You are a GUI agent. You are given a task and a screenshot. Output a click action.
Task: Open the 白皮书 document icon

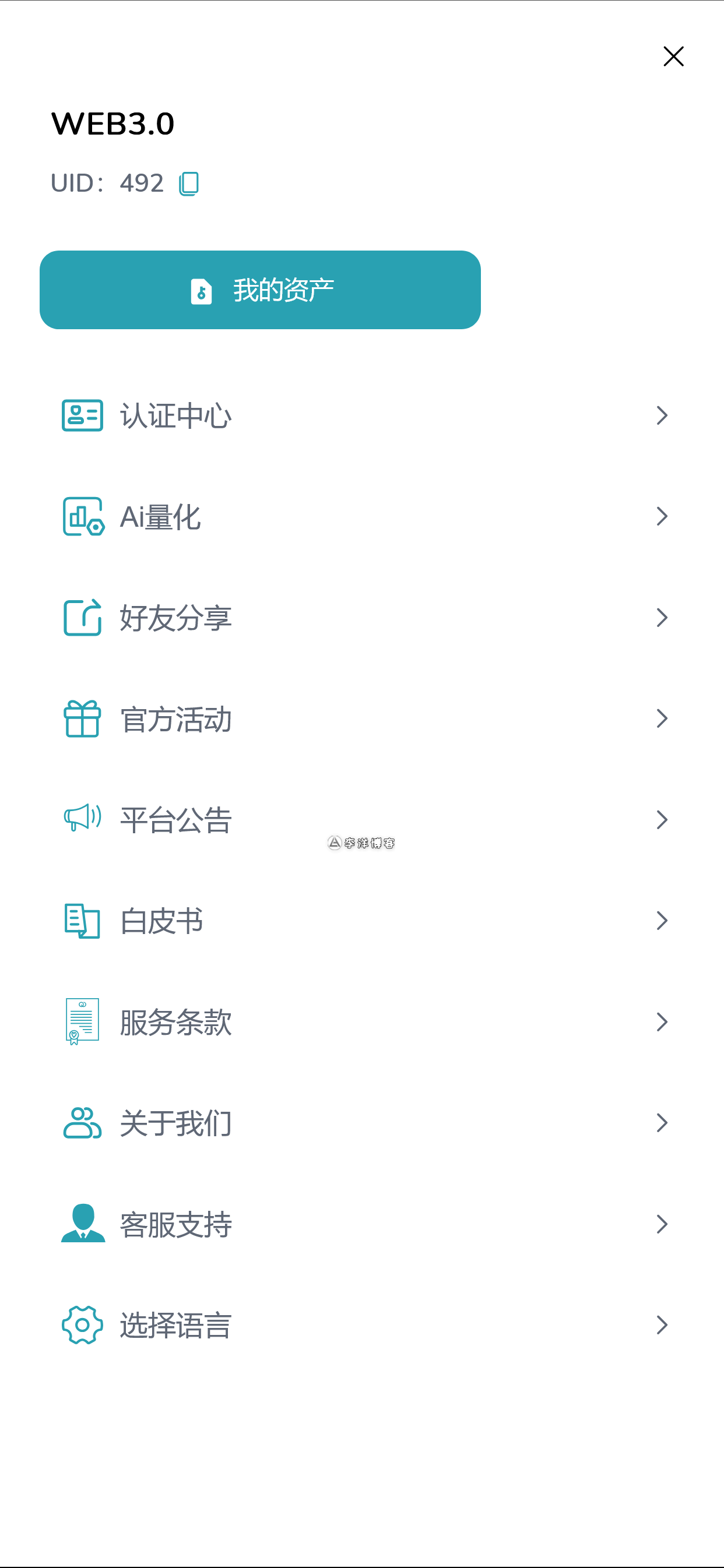point(82,922)
